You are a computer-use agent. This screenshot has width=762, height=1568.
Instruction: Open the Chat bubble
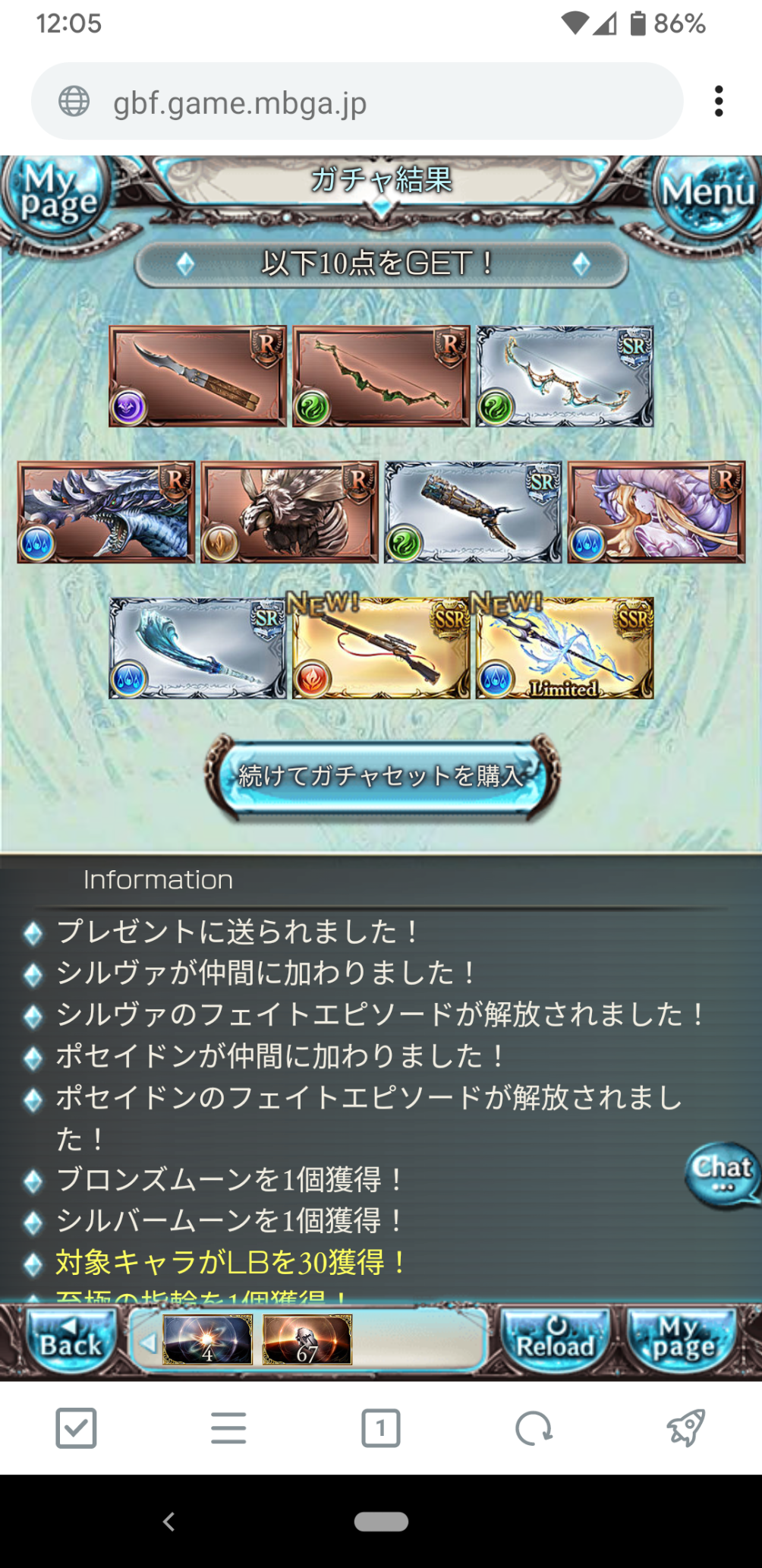pos(723,1173)
